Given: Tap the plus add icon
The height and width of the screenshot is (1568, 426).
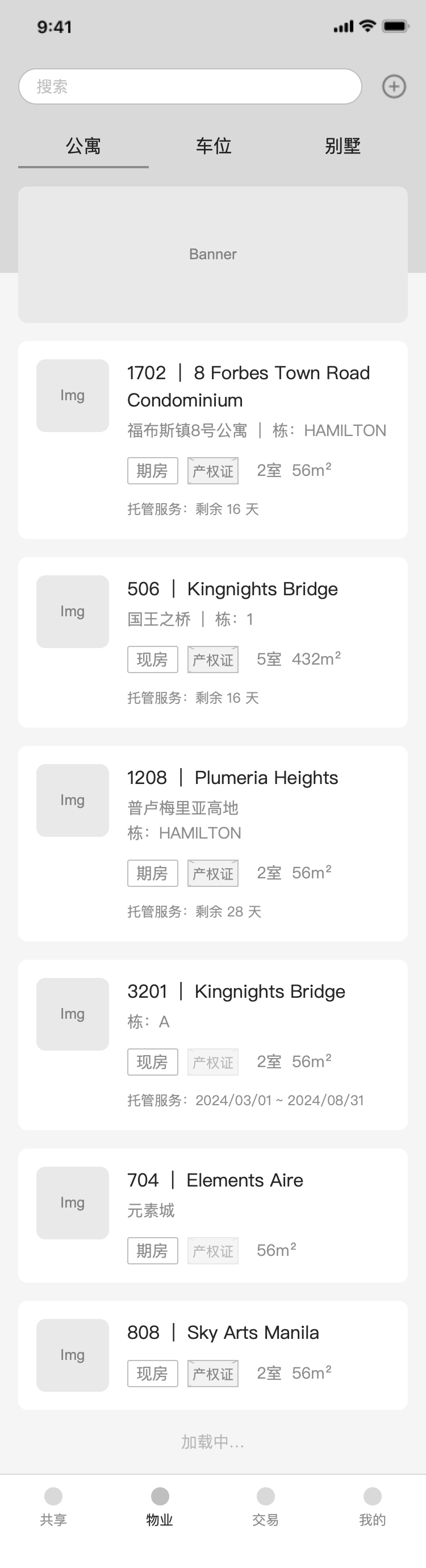Looking at the screenshot, I should [x=394, y=86].
